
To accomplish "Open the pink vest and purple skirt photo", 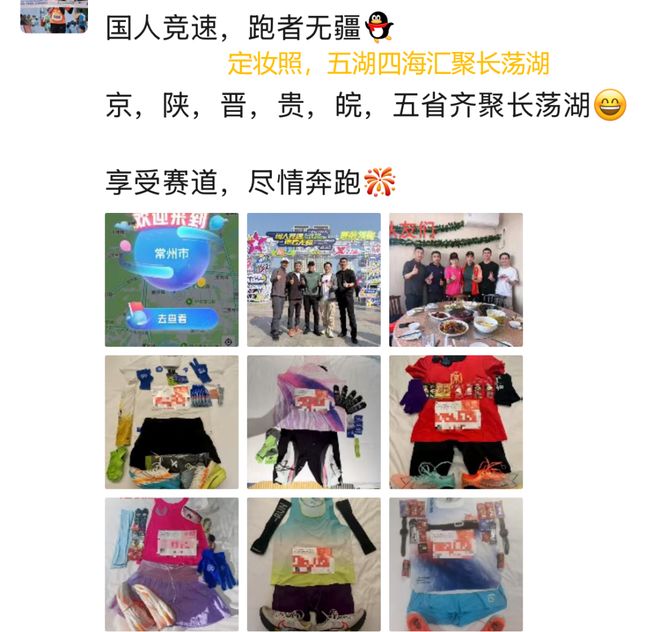I will (x=171, y=564).
